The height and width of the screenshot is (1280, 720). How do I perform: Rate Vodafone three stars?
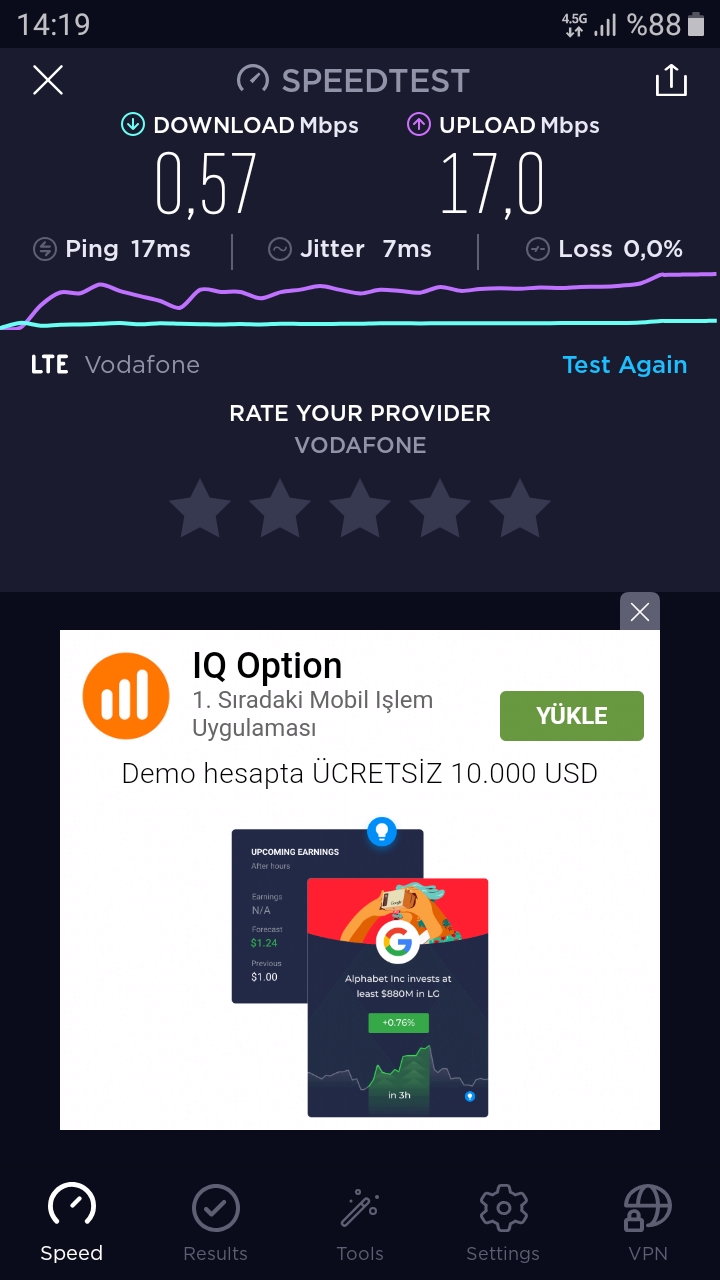(x=360, y=507)
